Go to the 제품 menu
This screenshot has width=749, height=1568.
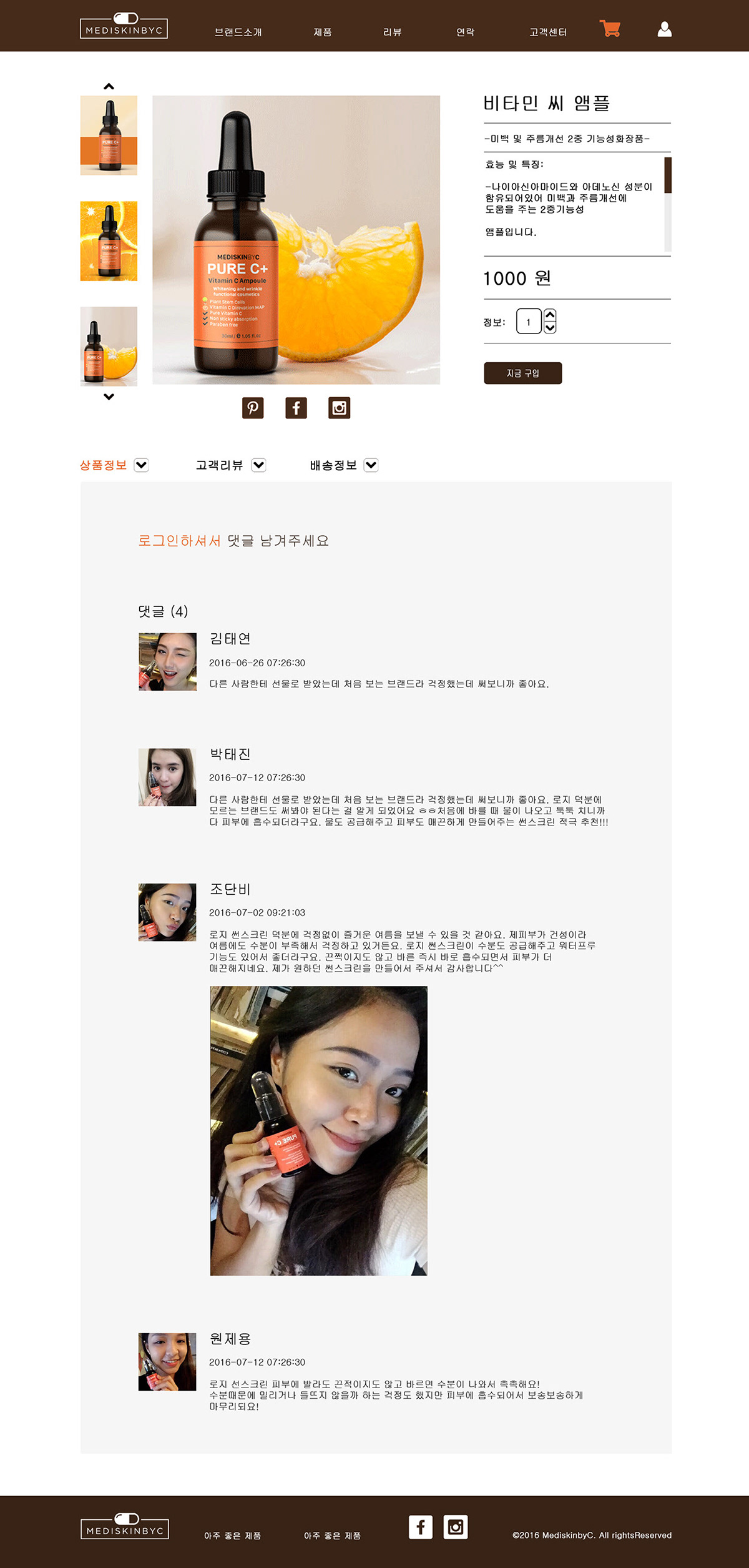(322, 32)
